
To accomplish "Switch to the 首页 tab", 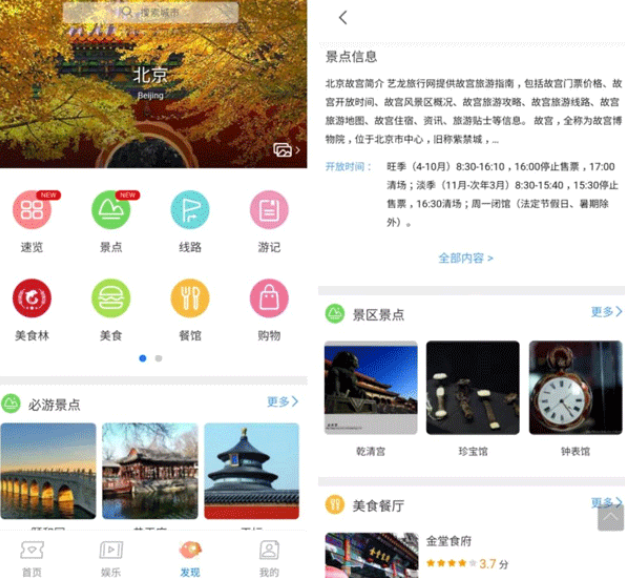I will tap(32, 558).
